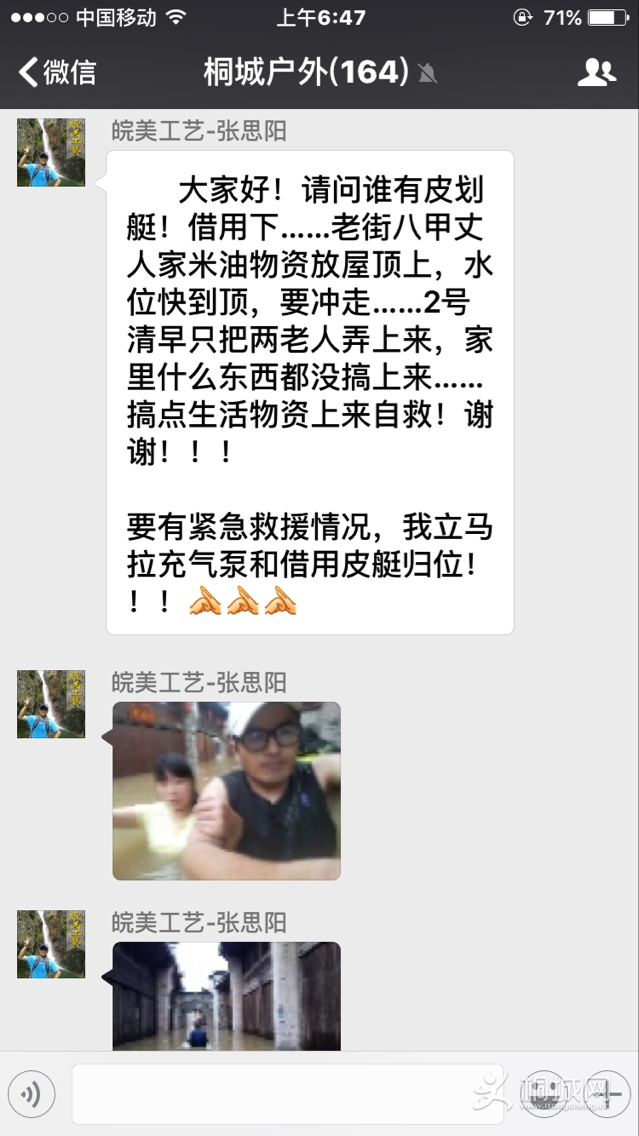Open the group members info icon

click(597, 72)
